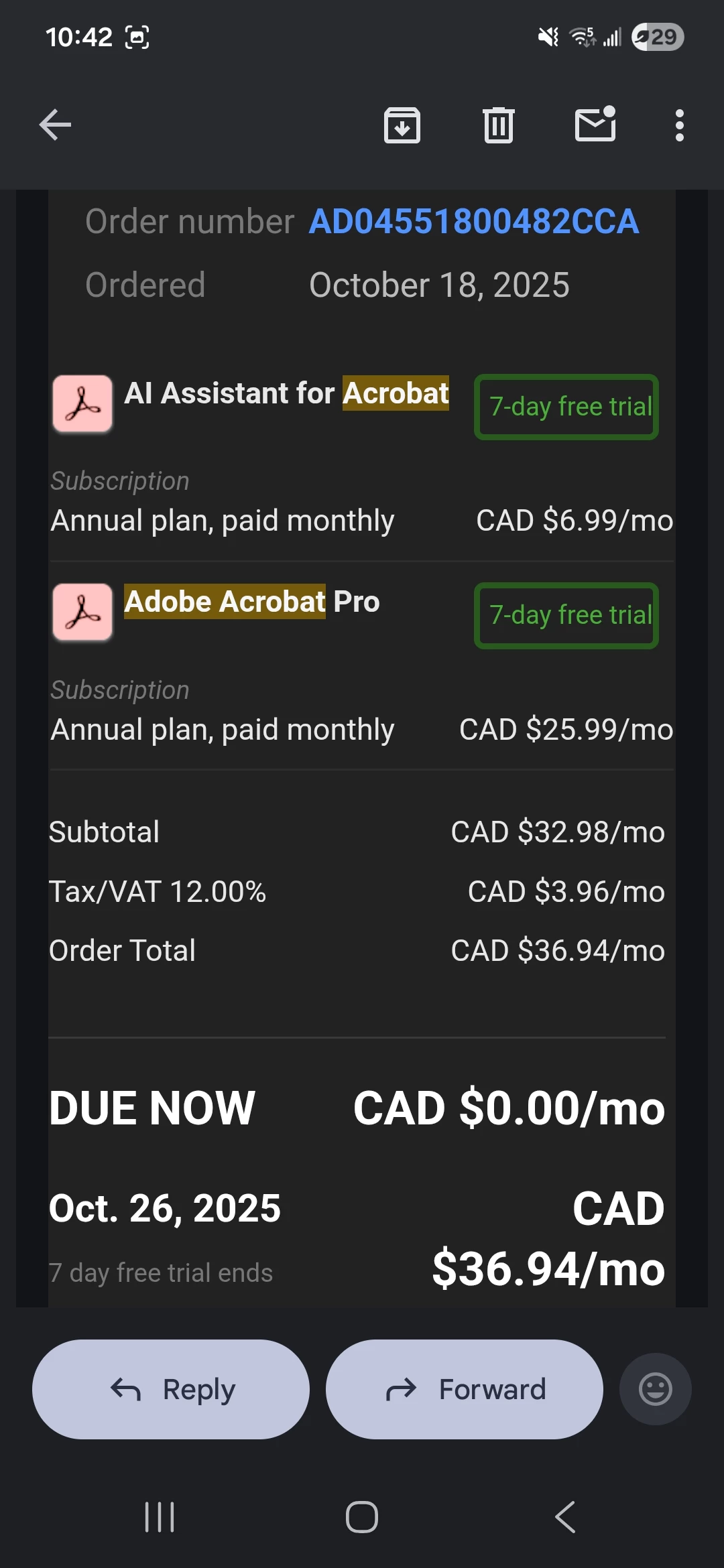Screen dimensions: 724x1568
Task: Open recent apps from navigation bar
Action: pos(160,1517)
